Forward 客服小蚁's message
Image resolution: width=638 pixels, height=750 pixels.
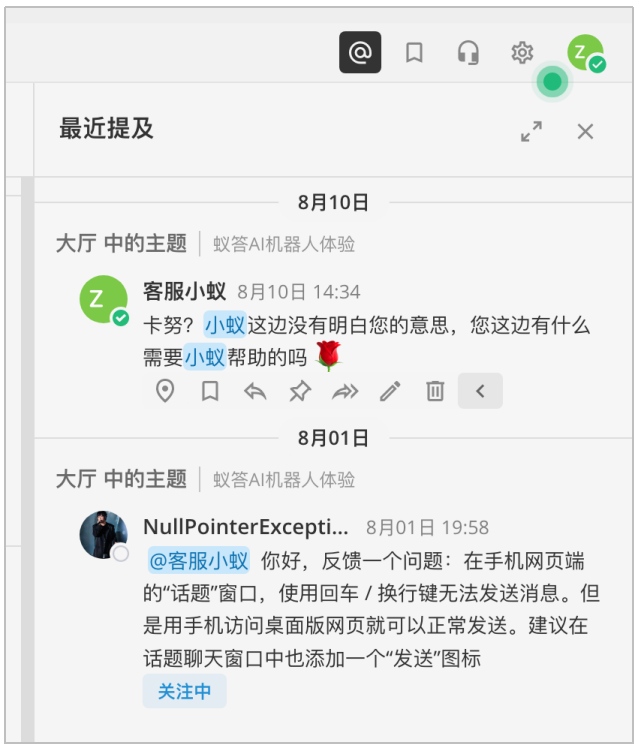345,391
